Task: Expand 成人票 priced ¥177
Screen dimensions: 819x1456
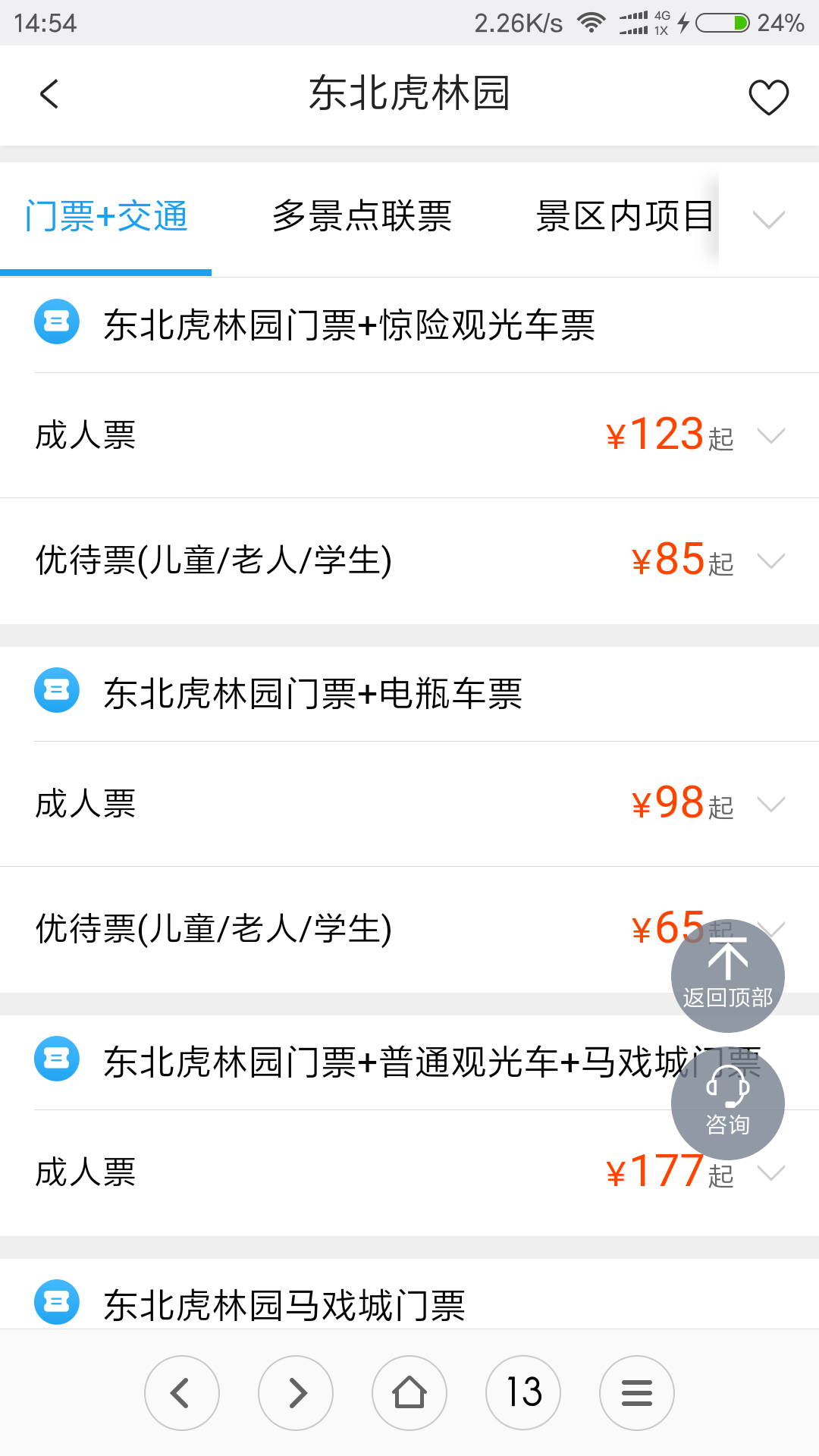Action: 409,1172
